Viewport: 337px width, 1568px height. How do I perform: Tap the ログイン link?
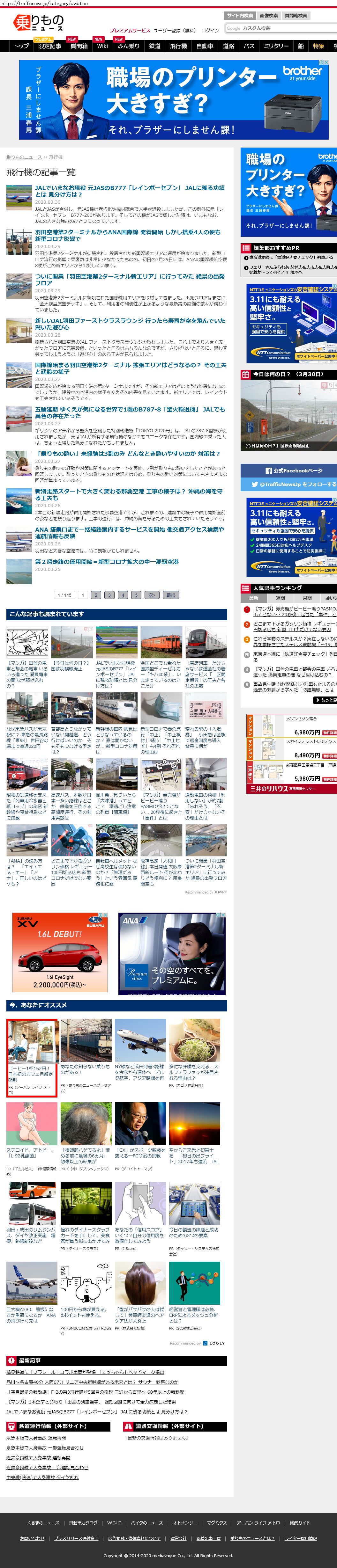click(x=210, y=30)
